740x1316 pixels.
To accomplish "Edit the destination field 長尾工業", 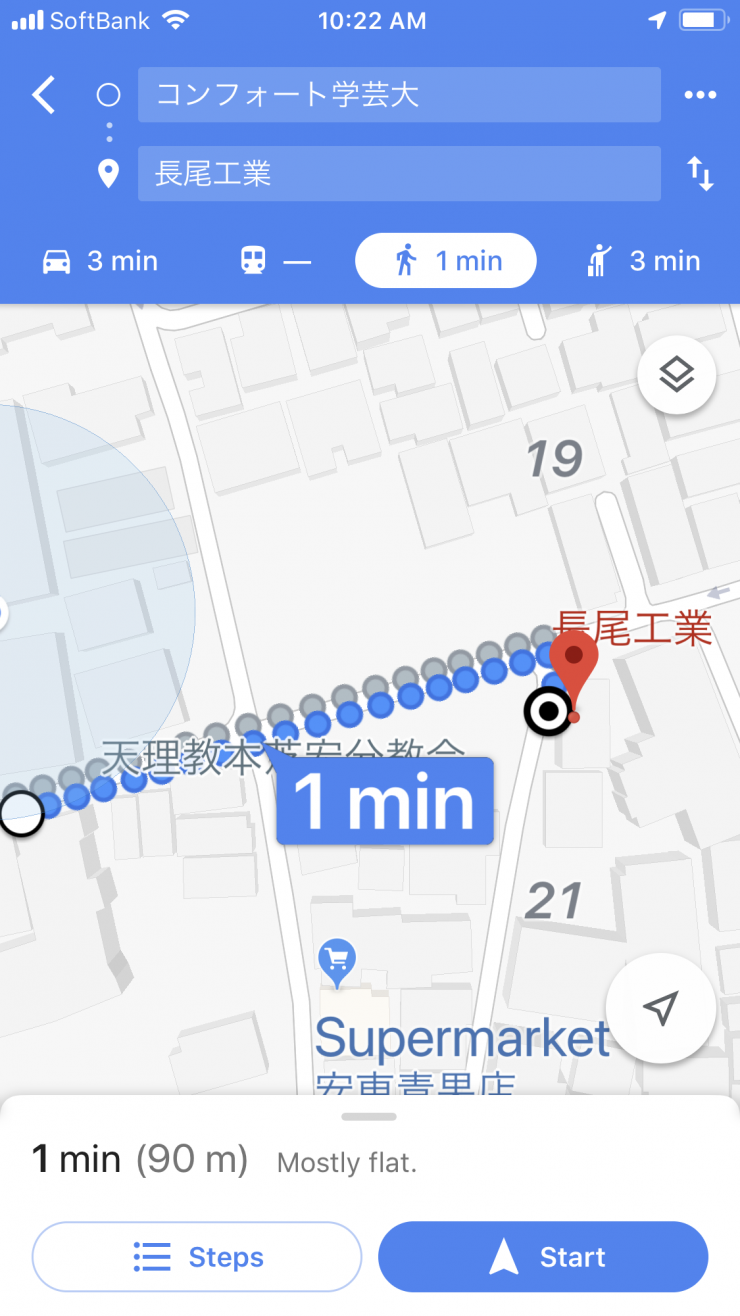I will (x=399, y=174).
